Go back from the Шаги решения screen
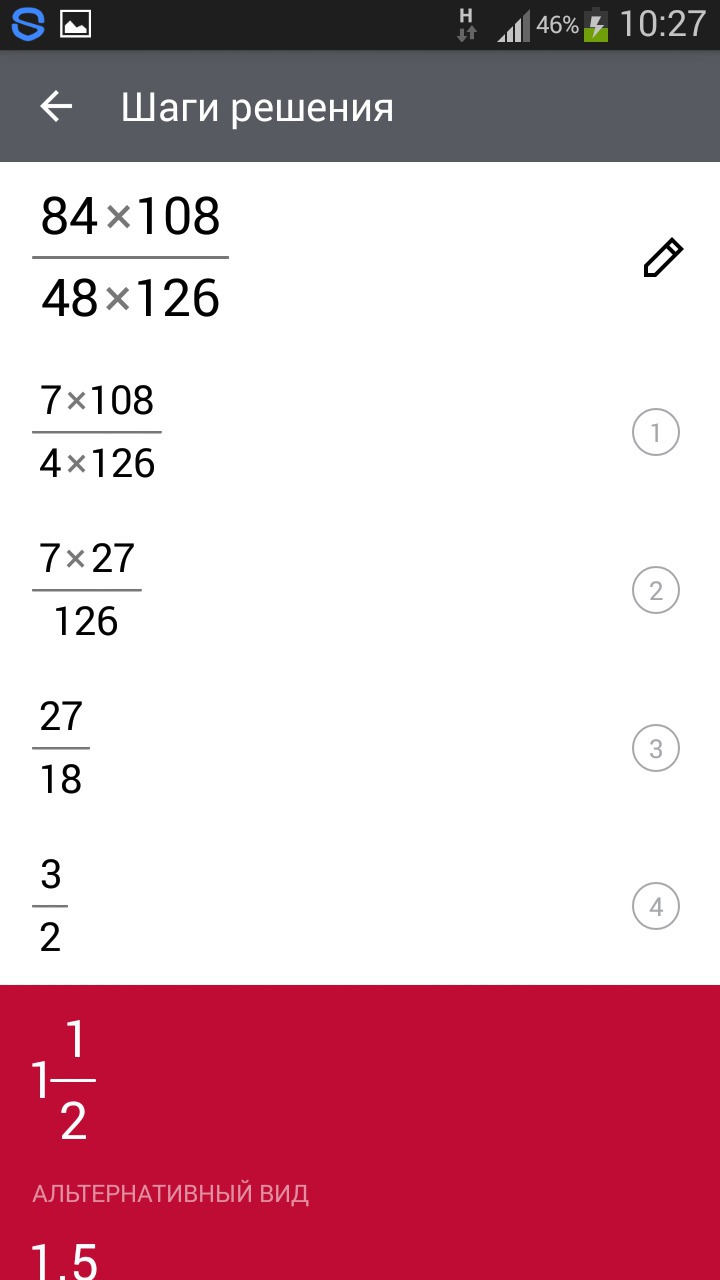Viewport: 720px width, 1280px height. [56, 107]
